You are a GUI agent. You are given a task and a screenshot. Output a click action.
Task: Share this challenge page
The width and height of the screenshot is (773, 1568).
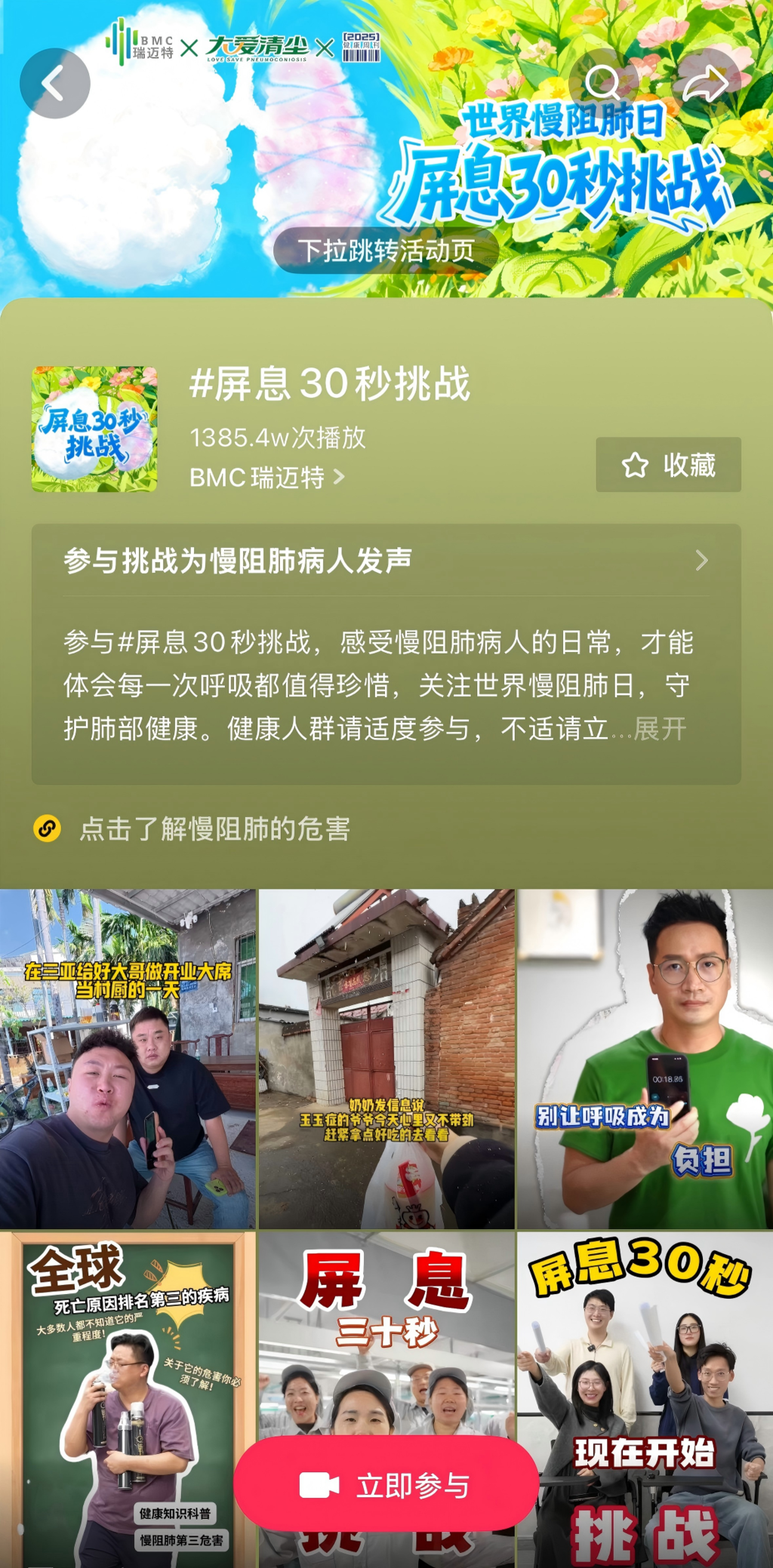(705, 84)
